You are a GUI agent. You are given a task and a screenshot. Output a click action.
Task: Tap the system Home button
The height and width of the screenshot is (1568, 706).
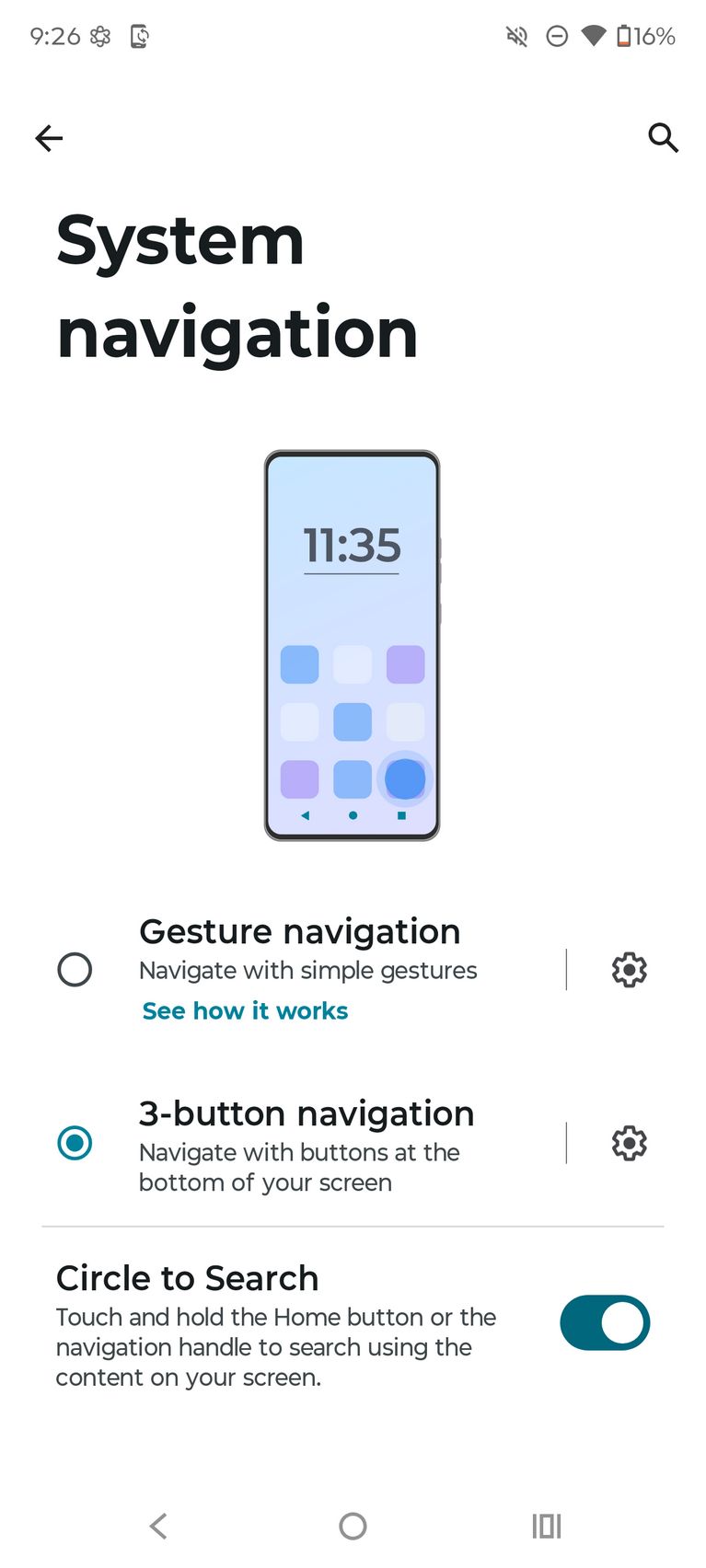click(353, 1526)
